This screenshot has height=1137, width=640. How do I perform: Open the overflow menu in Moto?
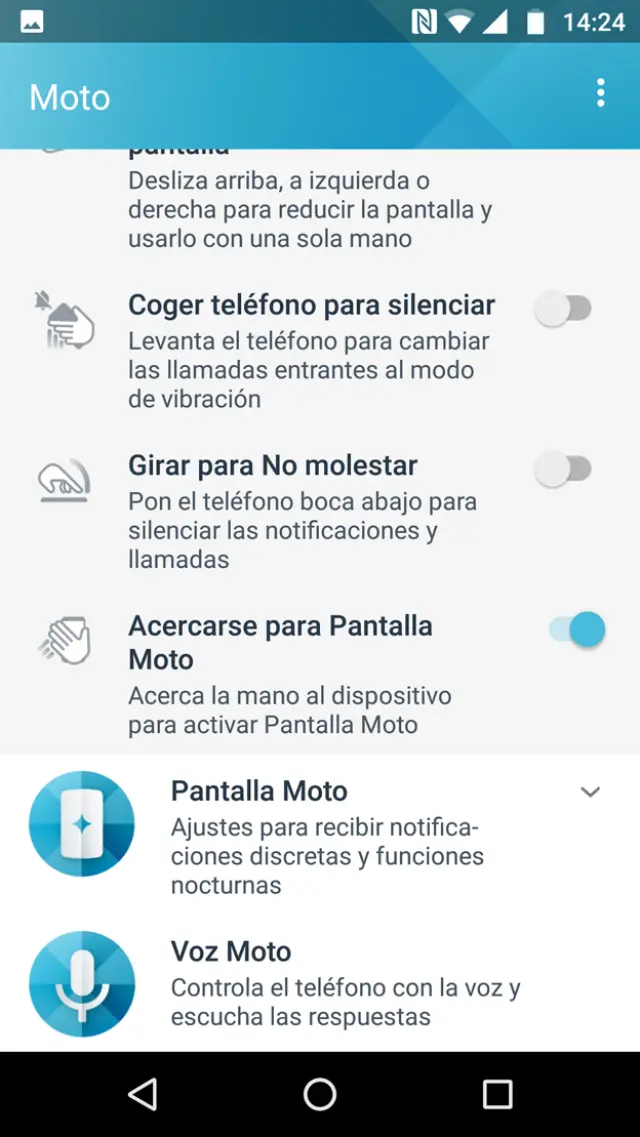tap(600, 94)
